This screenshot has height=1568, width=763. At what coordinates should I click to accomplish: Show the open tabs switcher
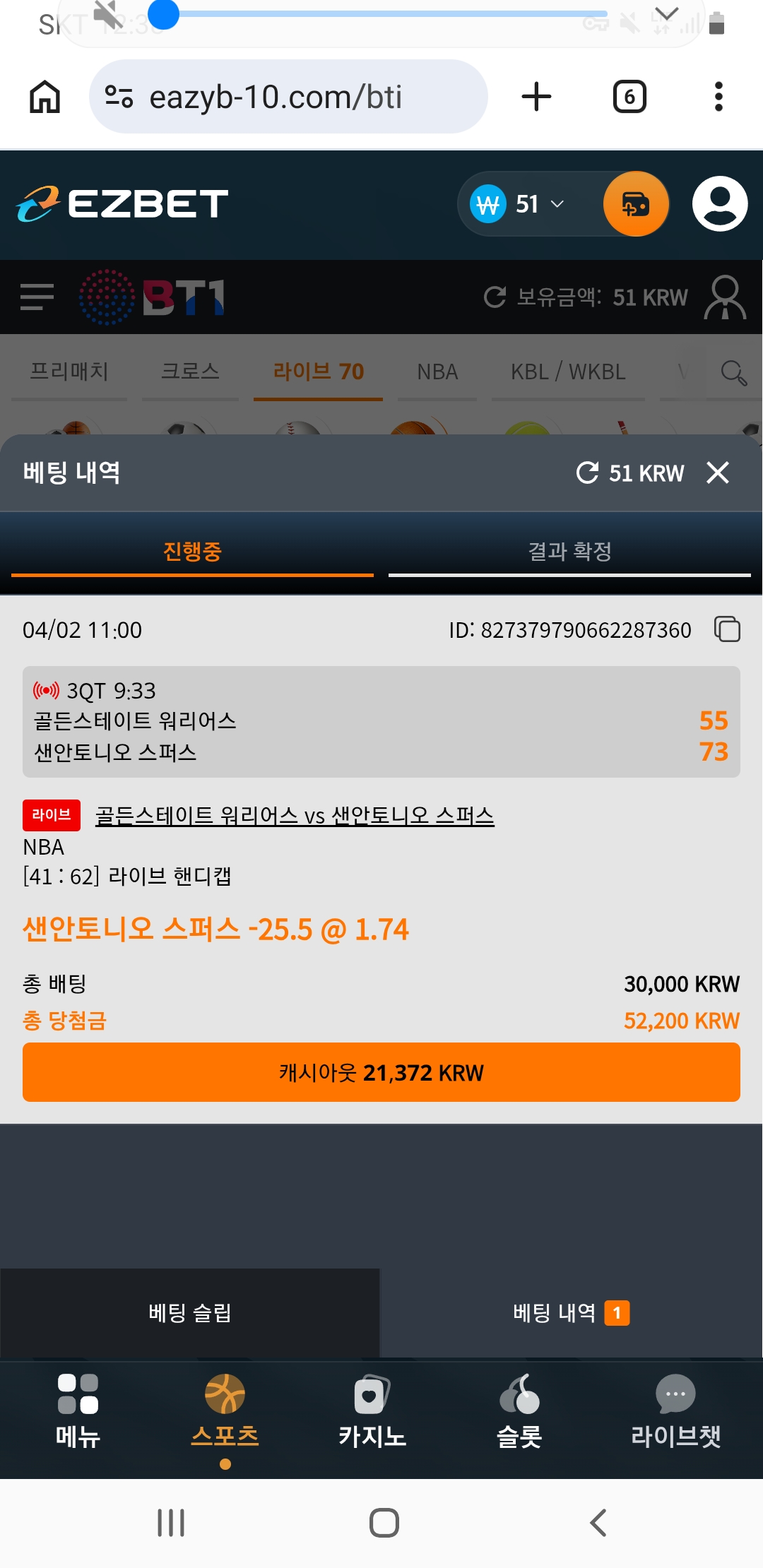pyautogui.click(x=629, y=97)
